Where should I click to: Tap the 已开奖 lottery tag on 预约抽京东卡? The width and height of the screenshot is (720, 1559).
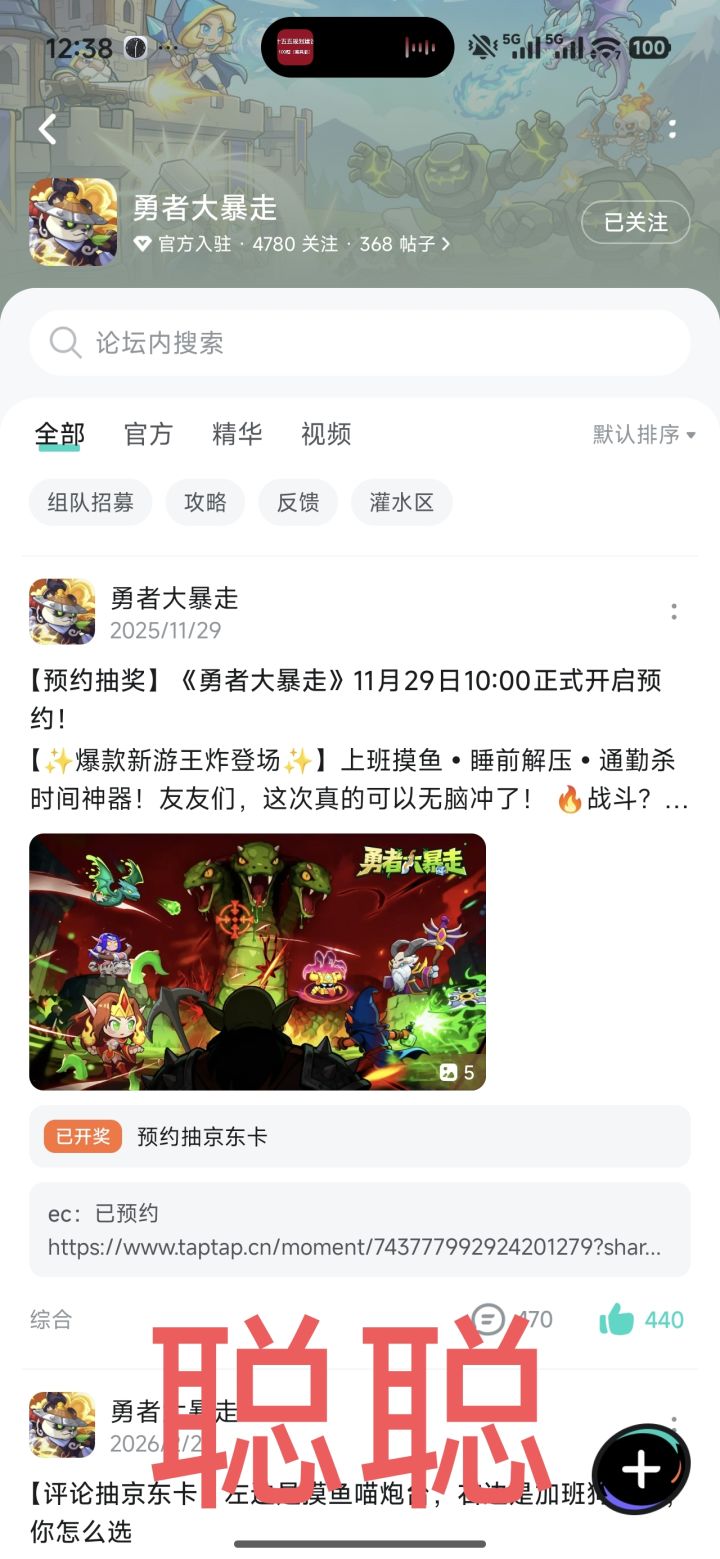(x=81, y=1136)
